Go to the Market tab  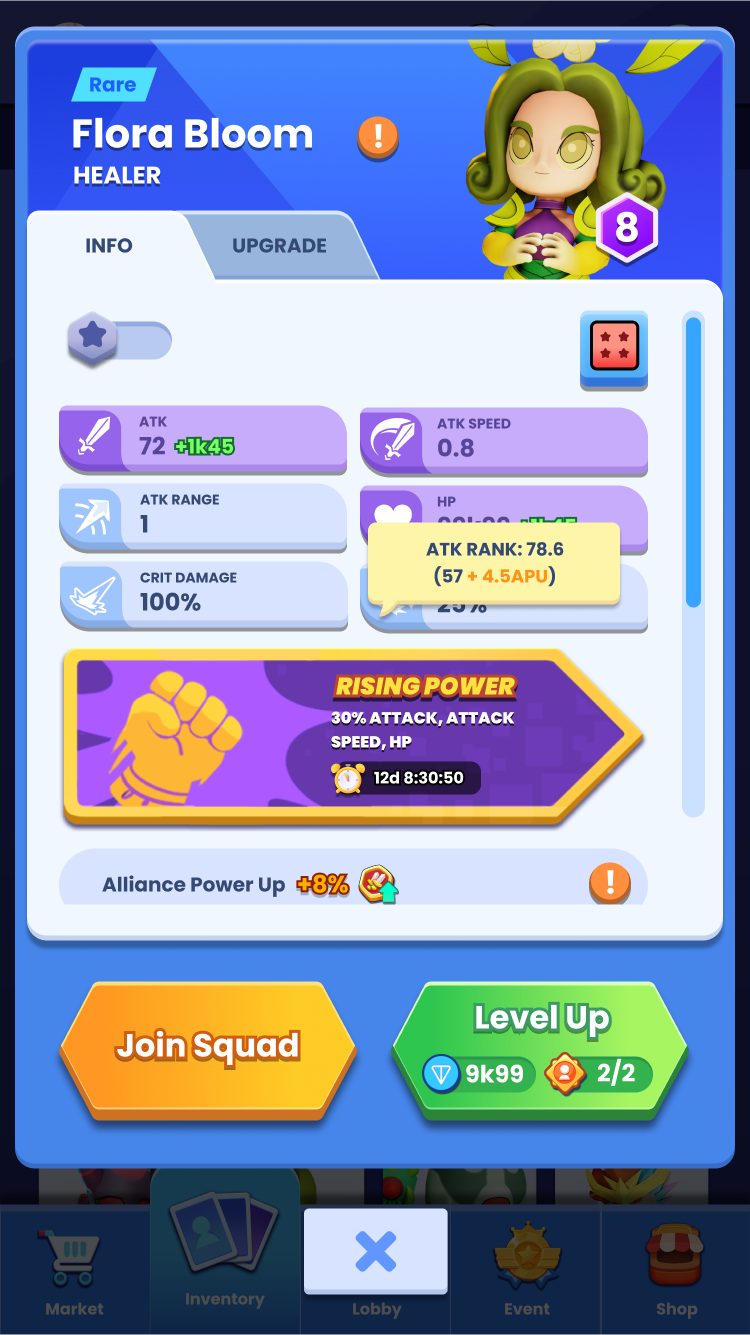(74, 1270)
